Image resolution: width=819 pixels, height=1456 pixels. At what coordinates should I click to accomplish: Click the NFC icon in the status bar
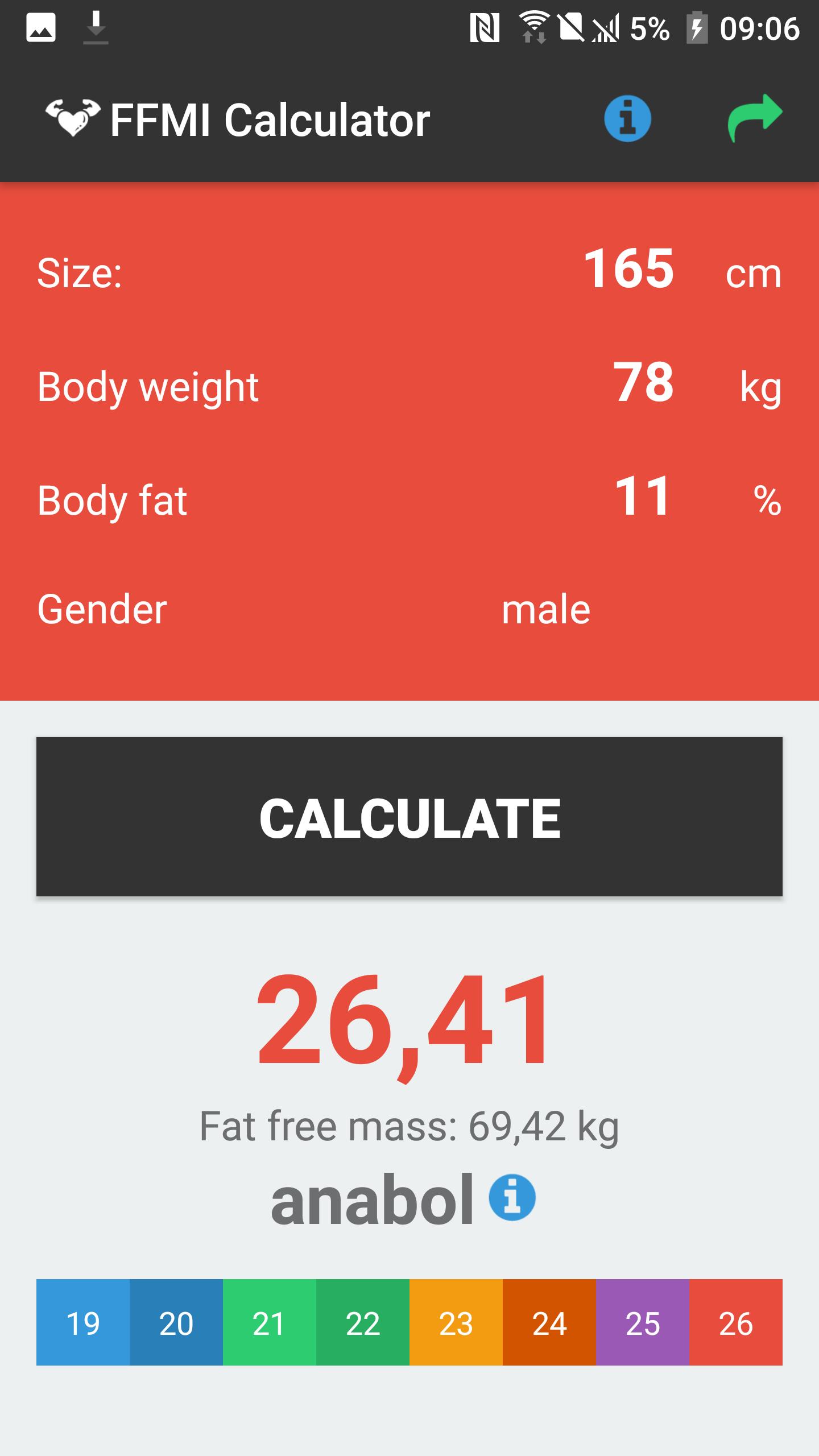[x=483, y=27]
